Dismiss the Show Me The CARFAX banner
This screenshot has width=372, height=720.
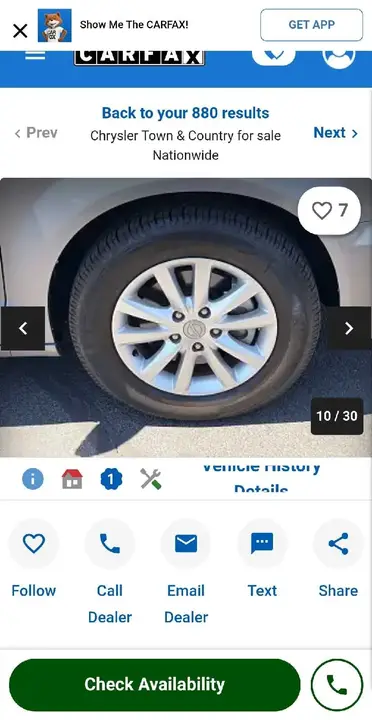tap(20, 31)
